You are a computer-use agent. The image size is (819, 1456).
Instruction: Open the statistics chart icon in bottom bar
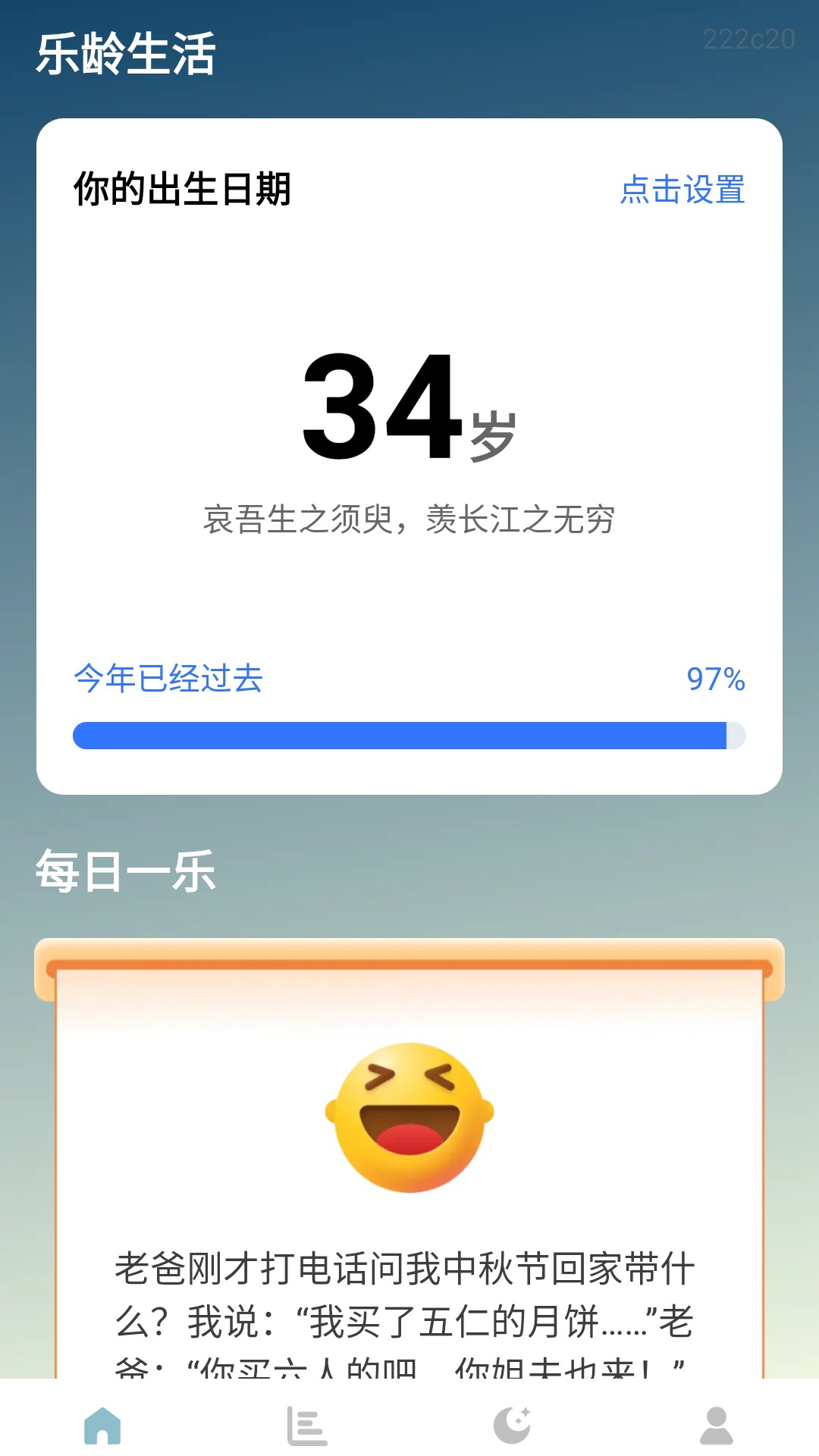coord(307,1424)
